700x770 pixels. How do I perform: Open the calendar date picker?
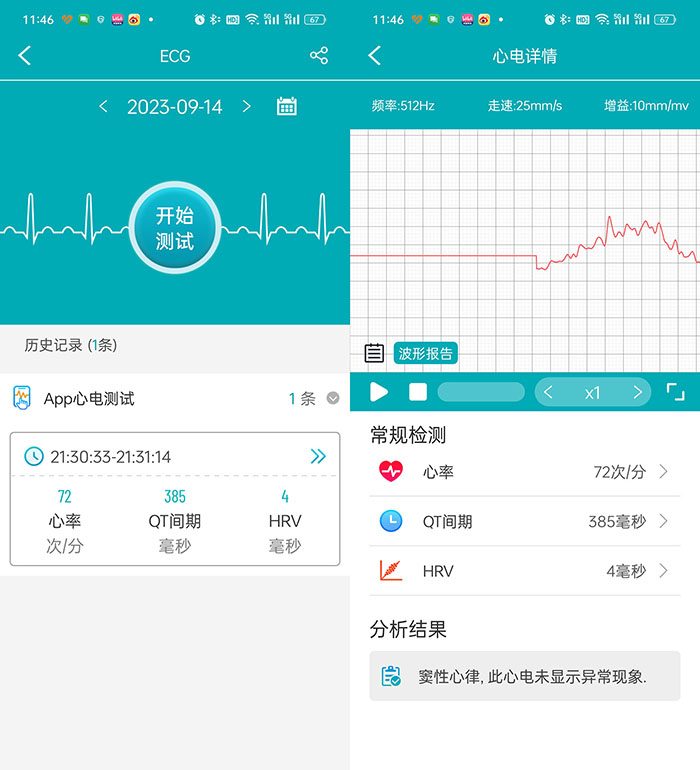287,107
